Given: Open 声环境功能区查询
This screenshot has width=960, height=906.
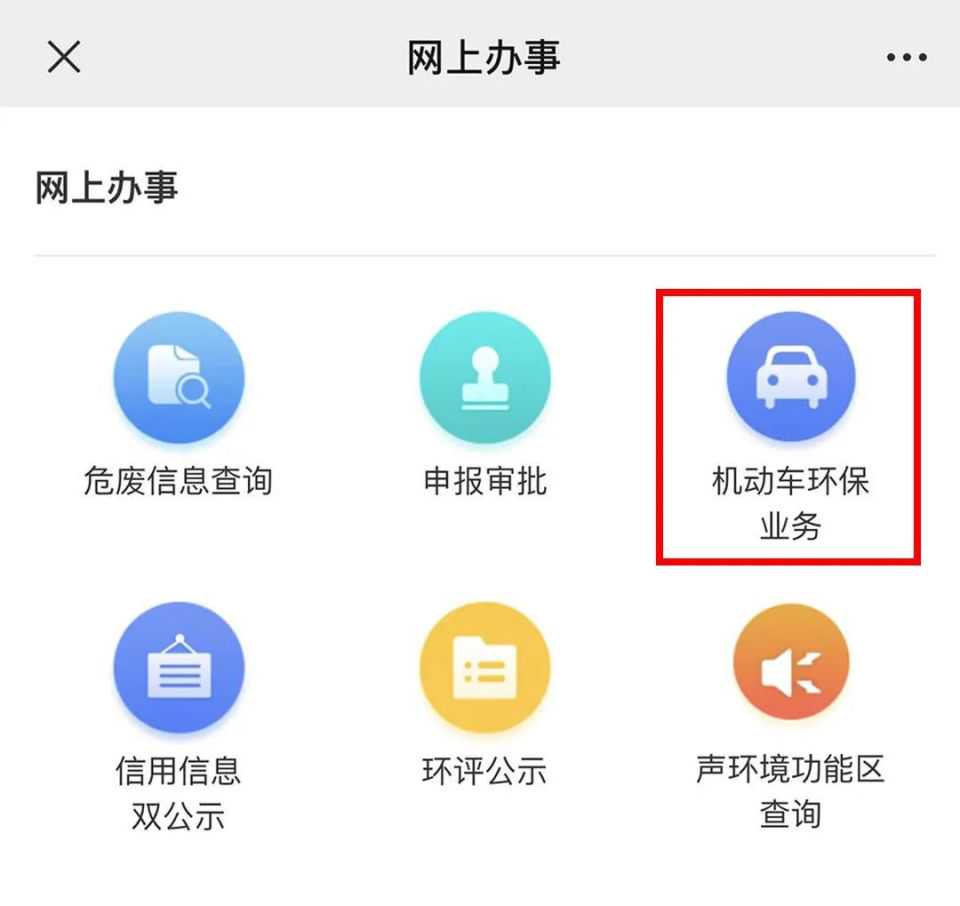Looking at the screenshot, I should 790,665.
